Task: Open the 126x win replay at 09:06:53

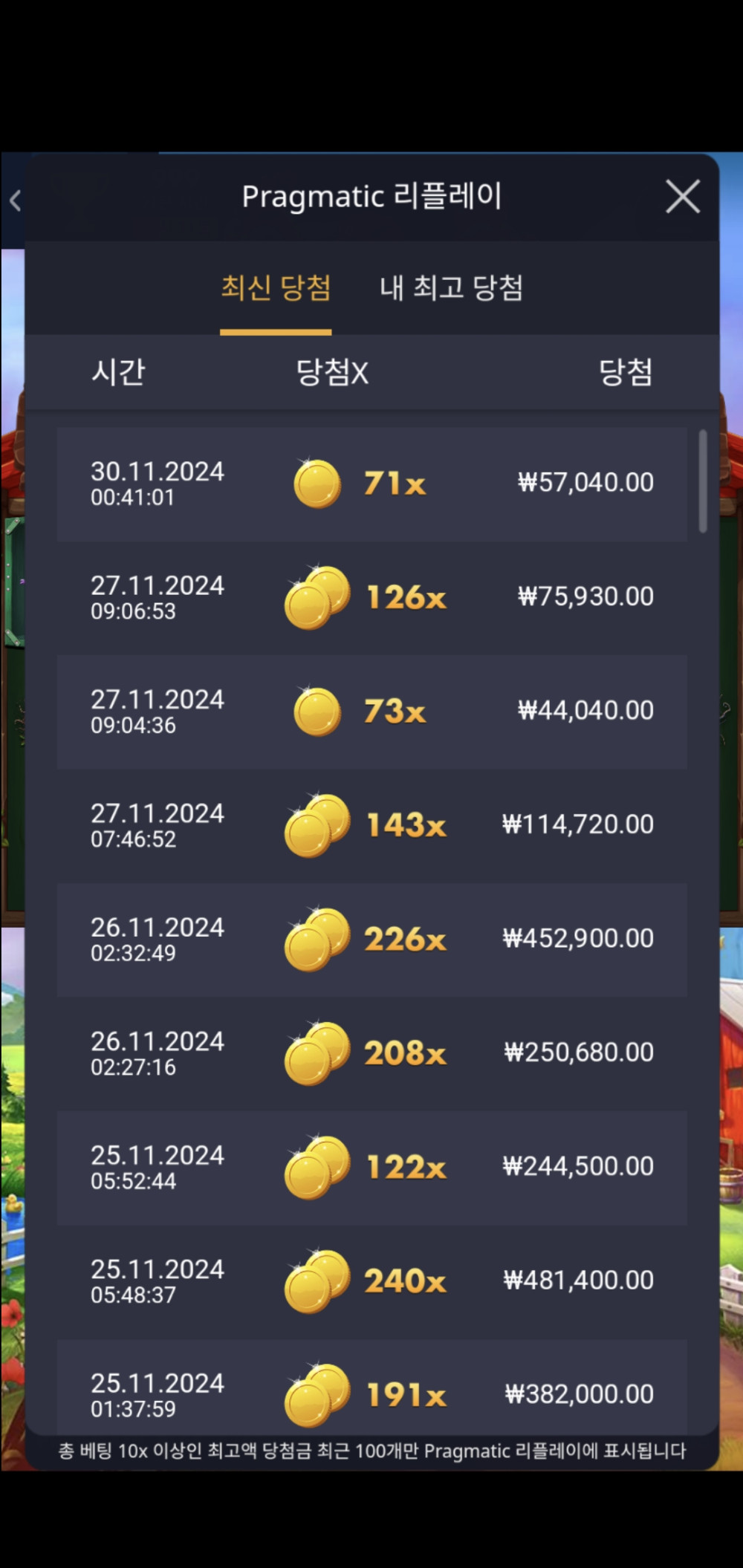Action: click(371, 598)
